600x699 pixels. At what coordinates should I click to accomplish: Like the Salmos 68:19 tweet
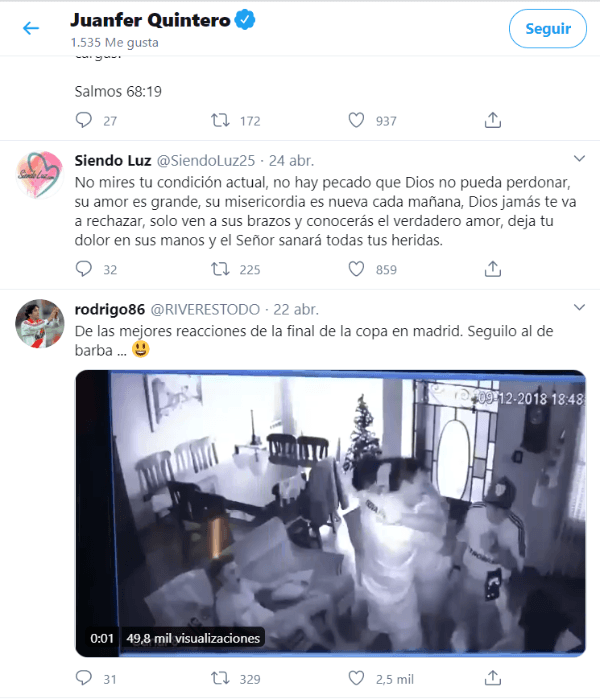point(356,120)
